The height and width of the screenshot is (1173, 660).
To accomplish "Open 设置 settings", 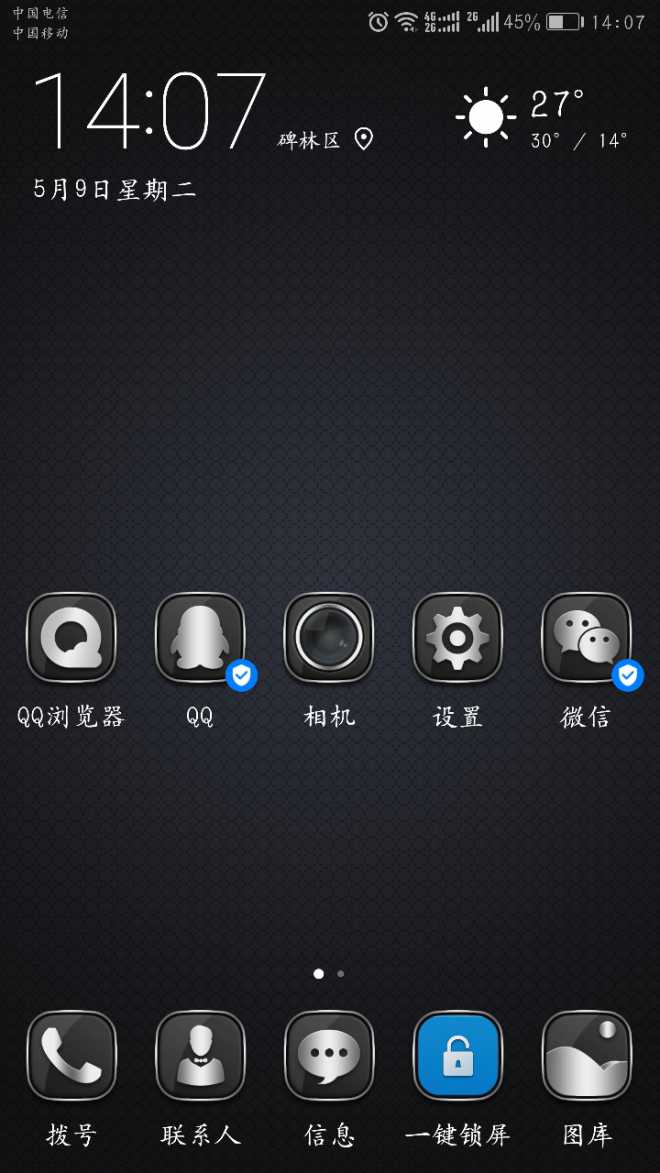I will [458, 638].
